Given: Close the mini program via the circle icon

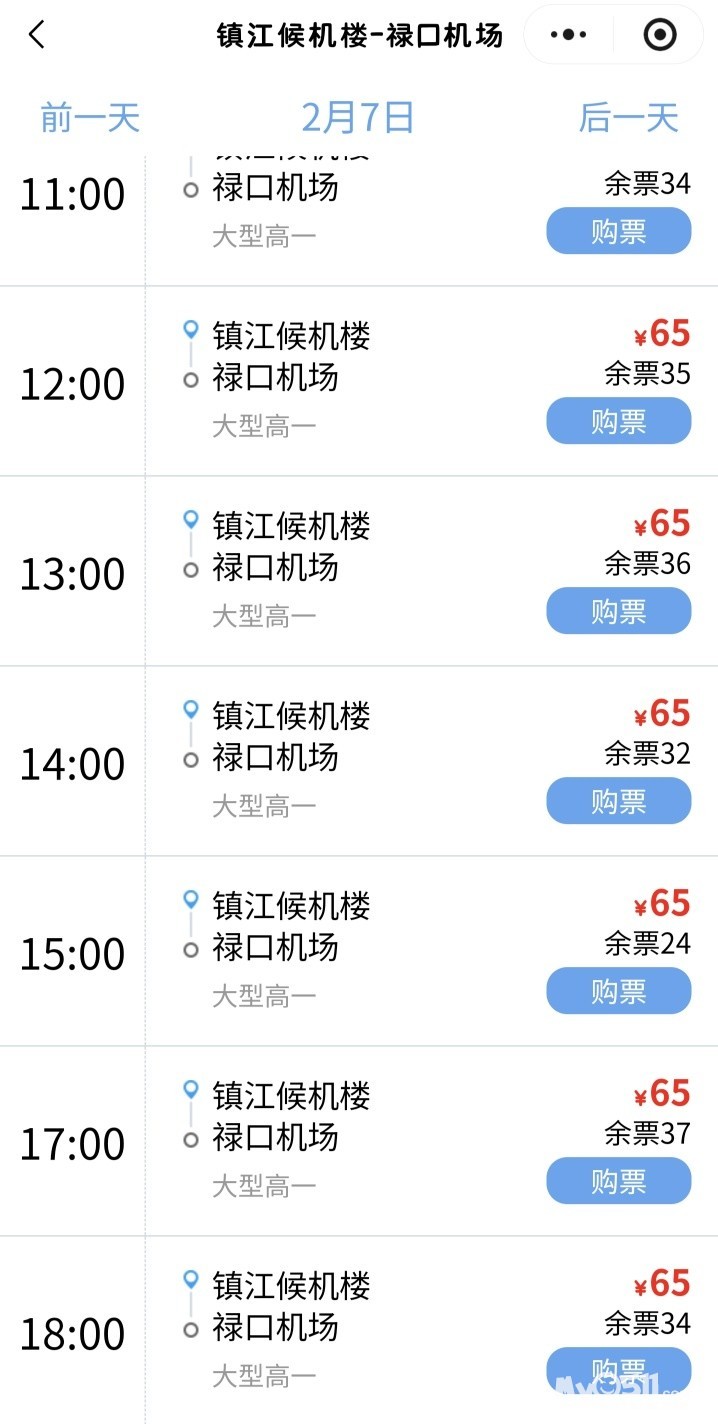Looking at the screenshot, I should (659, 35).
